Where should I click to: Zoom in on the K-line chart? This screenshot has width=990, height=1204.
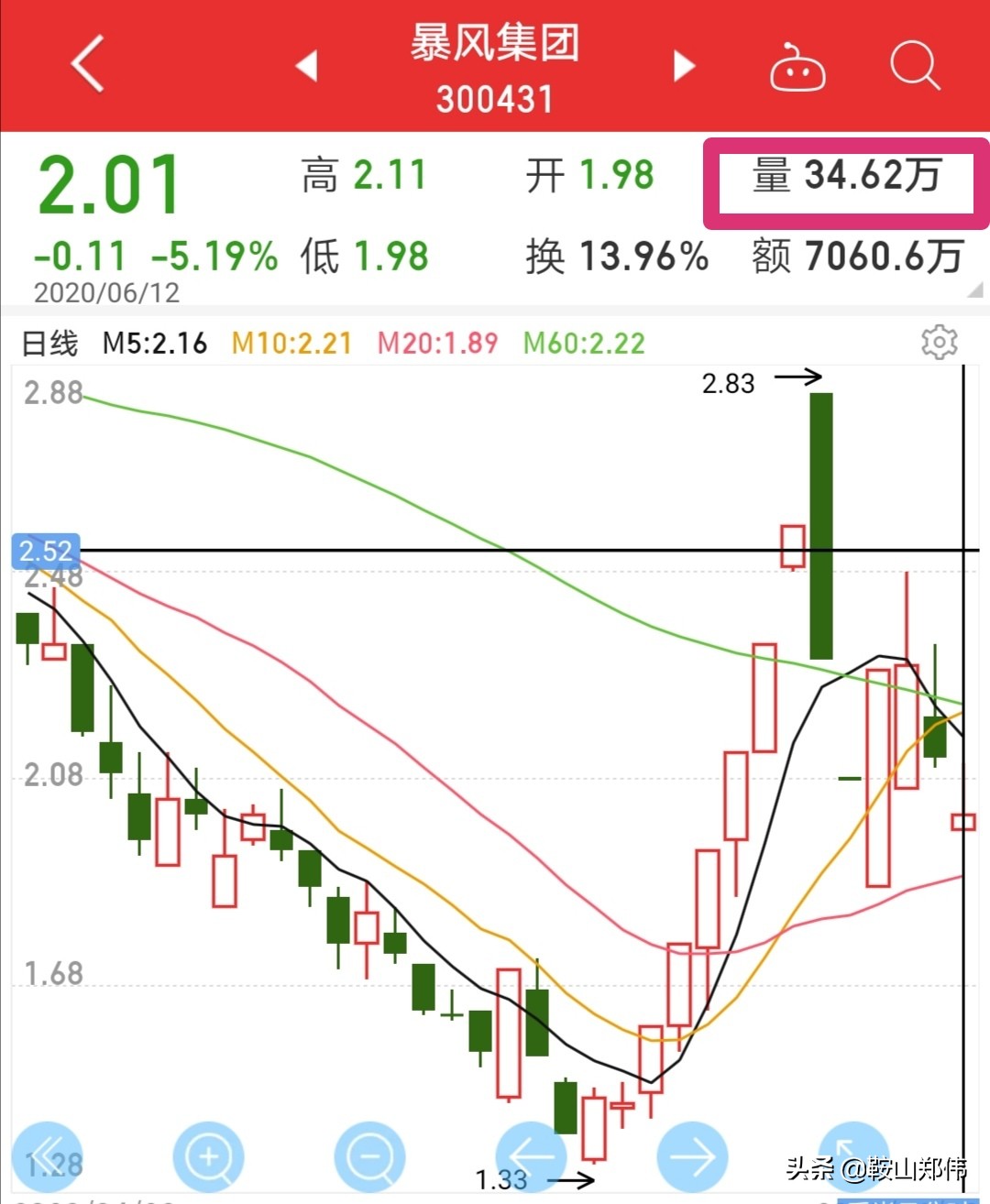pos(209,1156)
